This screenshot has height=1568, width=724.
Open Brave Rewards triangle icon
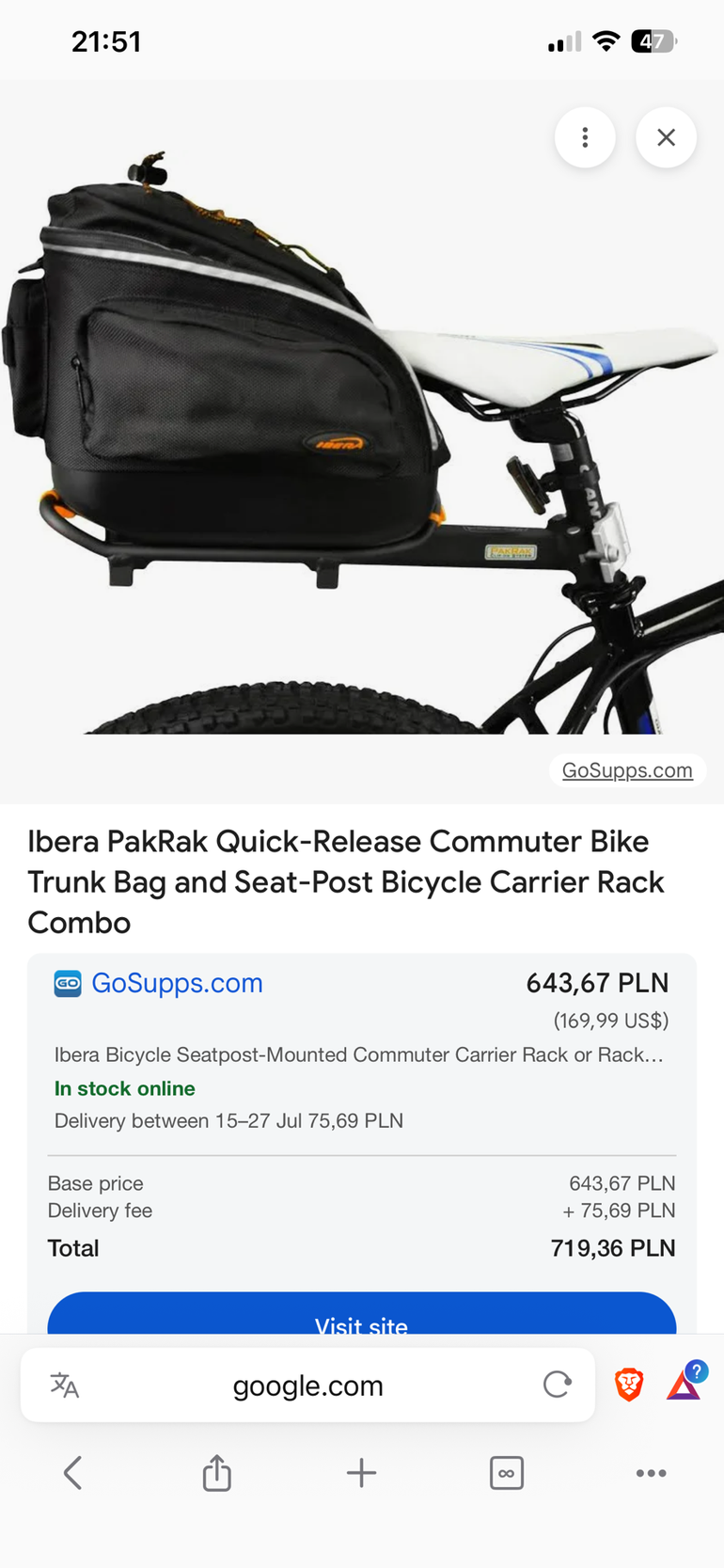tap(685, 1383)
